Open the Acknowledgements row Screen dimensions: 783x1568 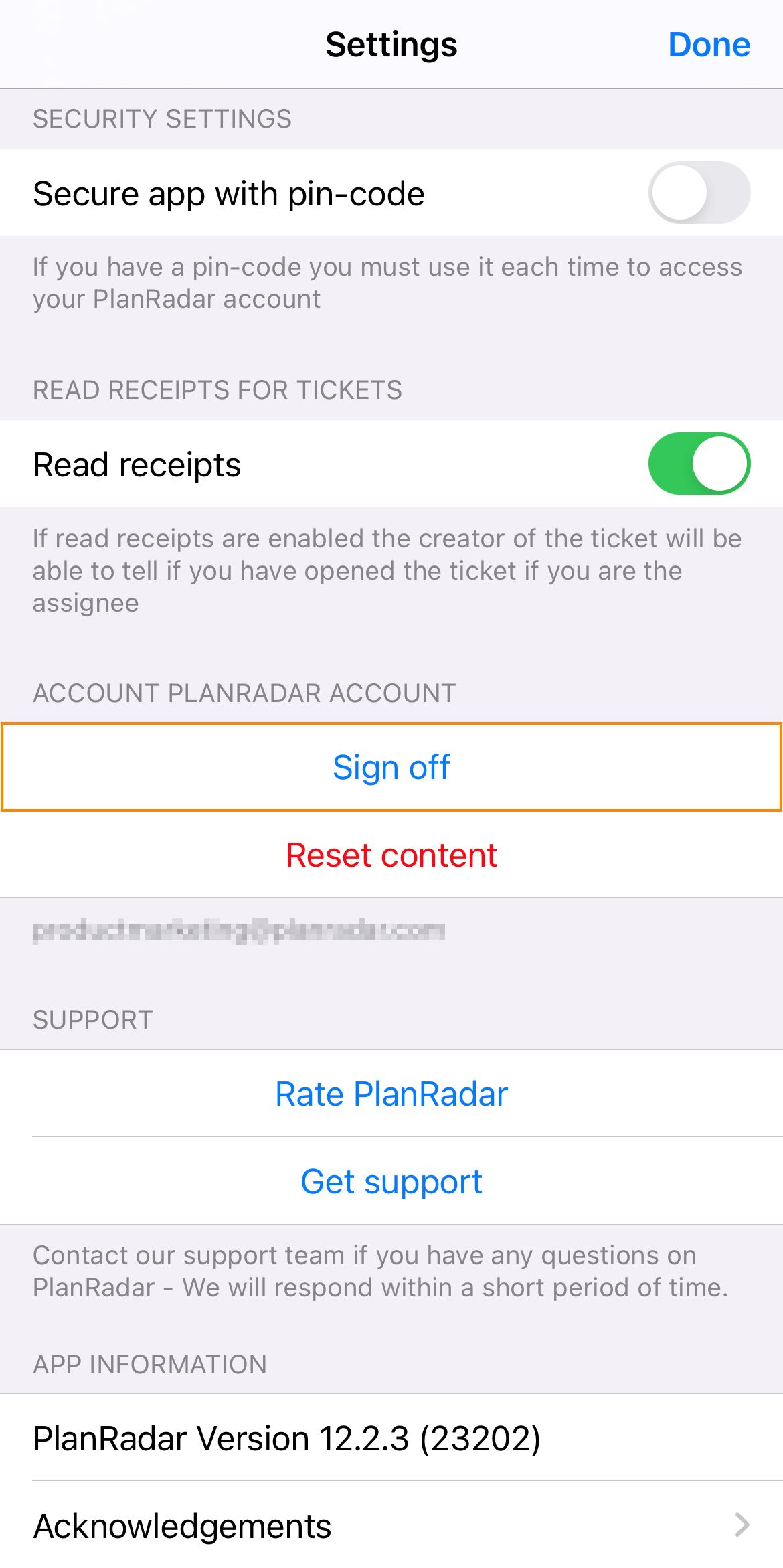391,1526
